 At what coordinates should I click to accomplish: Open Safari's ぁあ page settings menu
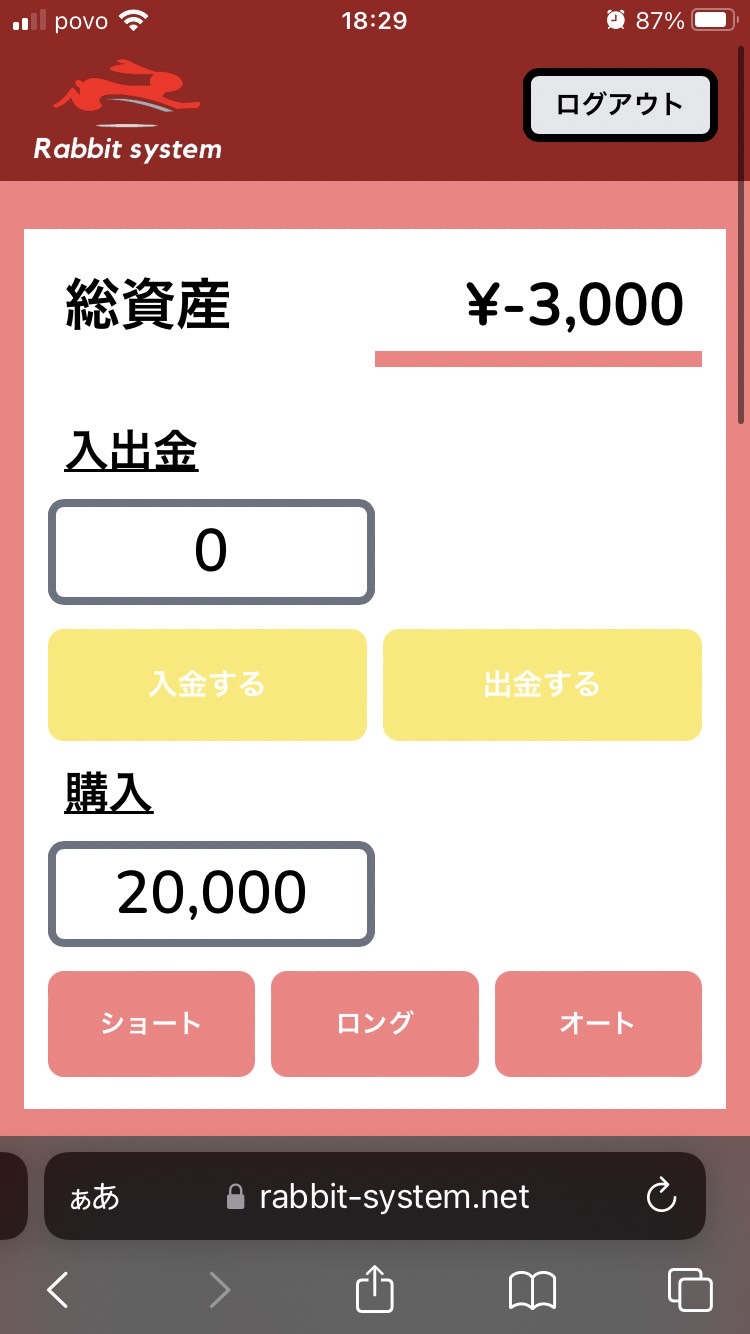pyautogui.click(x=95, y=1197)
